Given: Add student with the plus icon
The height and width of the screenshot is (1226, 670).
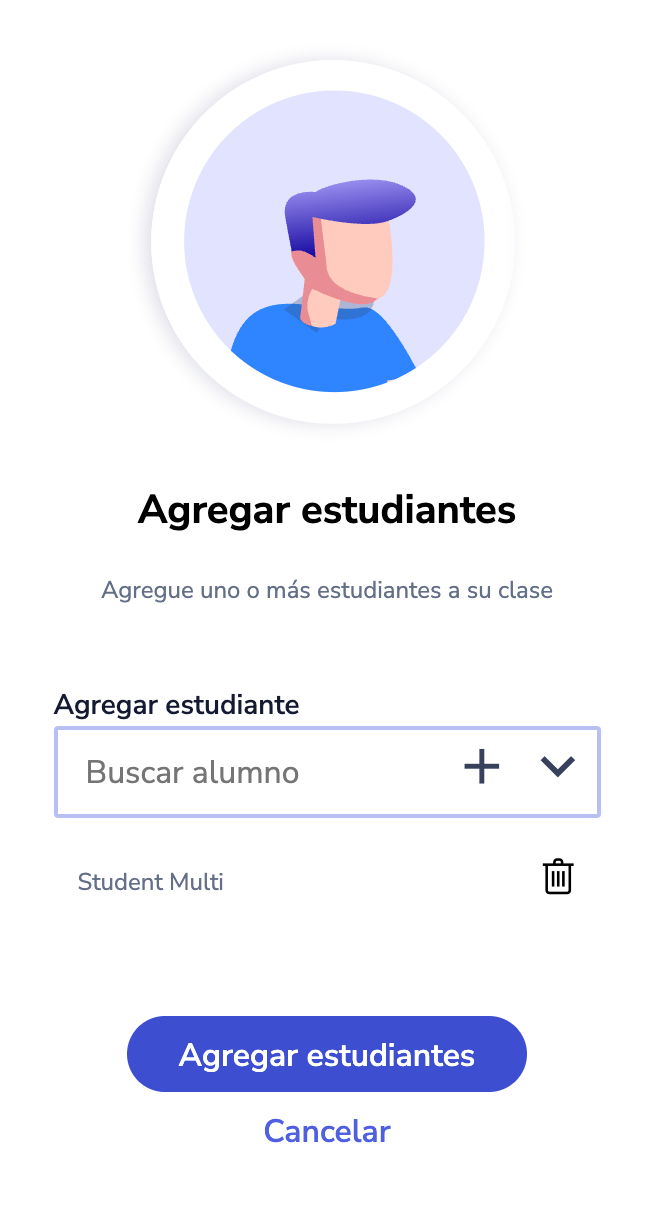Looking at the screenshot, I should [482, 768].
